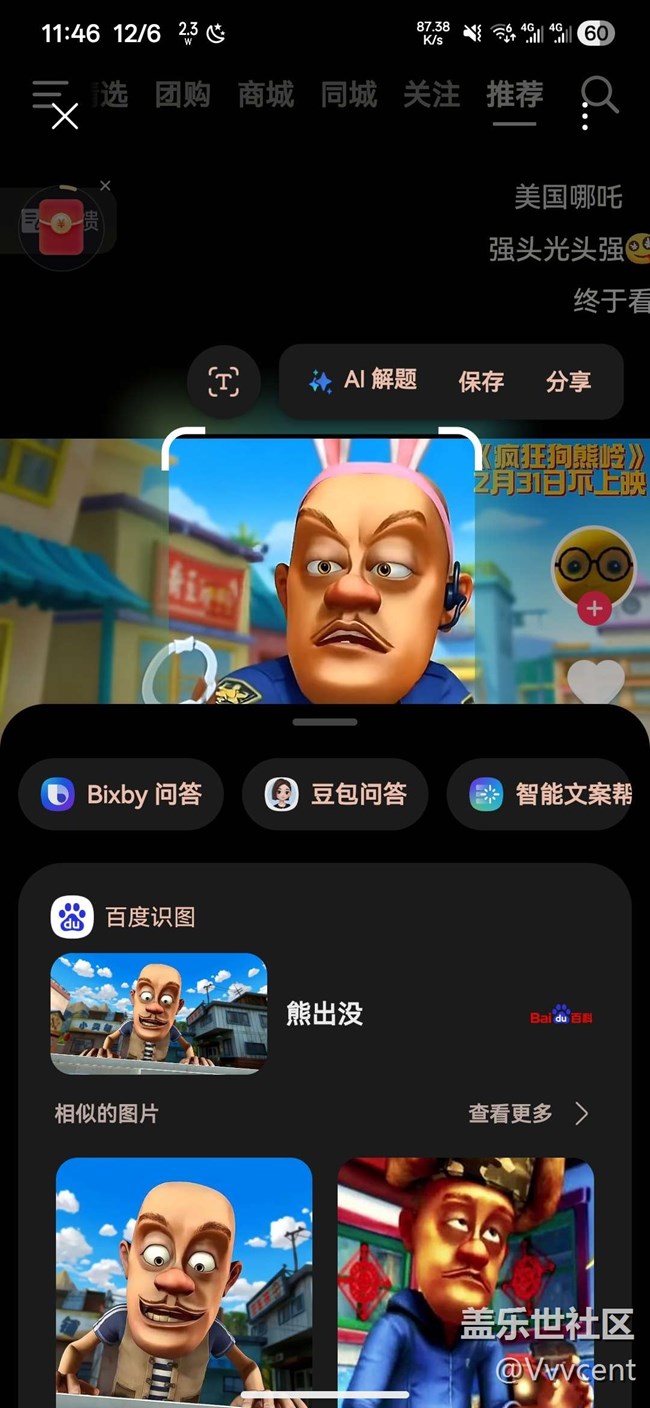Extract text from the selected area
Viewport: 650px width, 1408px height.
(x=223, y=381)
